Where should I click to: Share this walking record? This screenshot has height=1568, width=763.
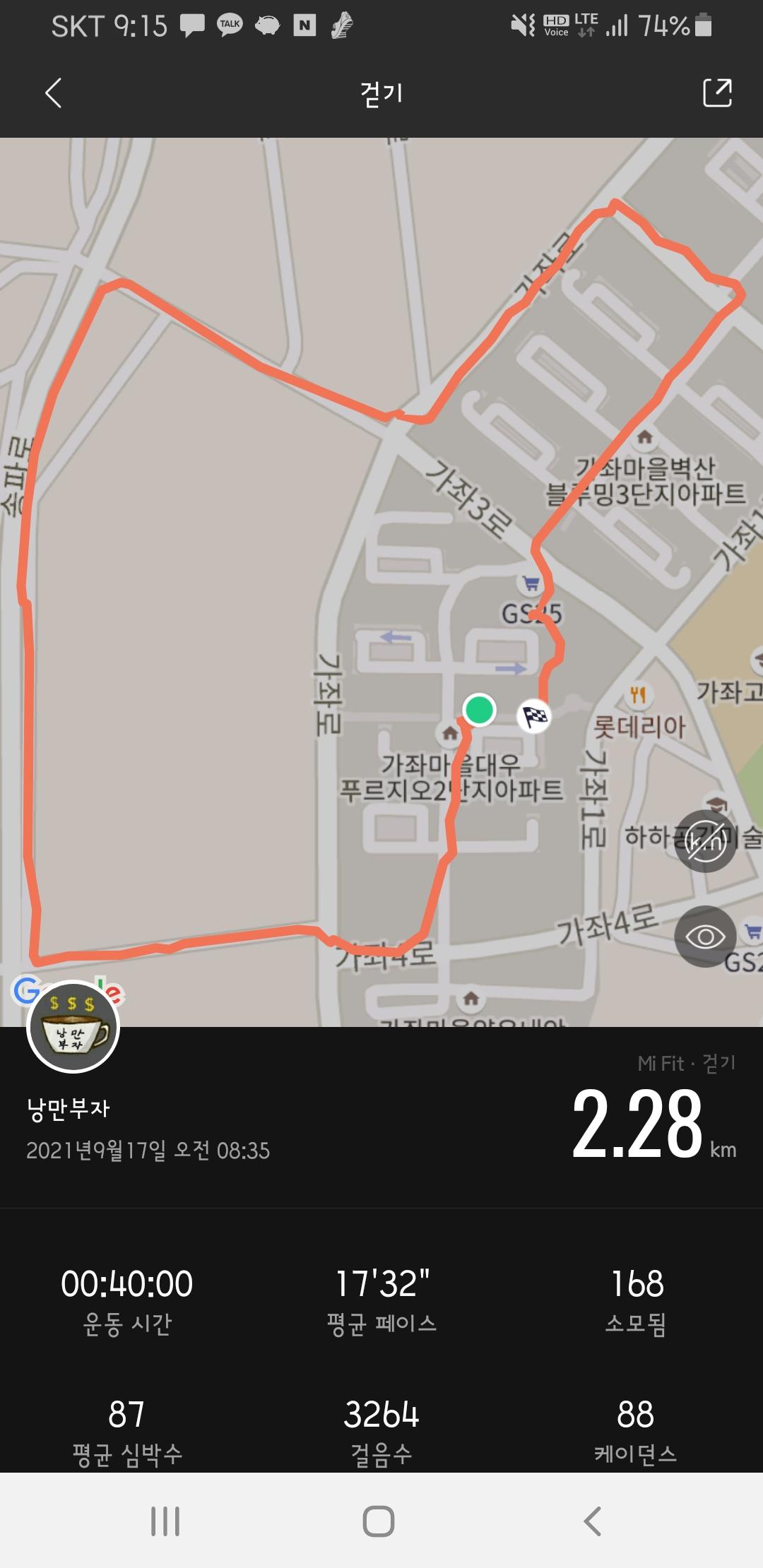click(x=717, y=93)
